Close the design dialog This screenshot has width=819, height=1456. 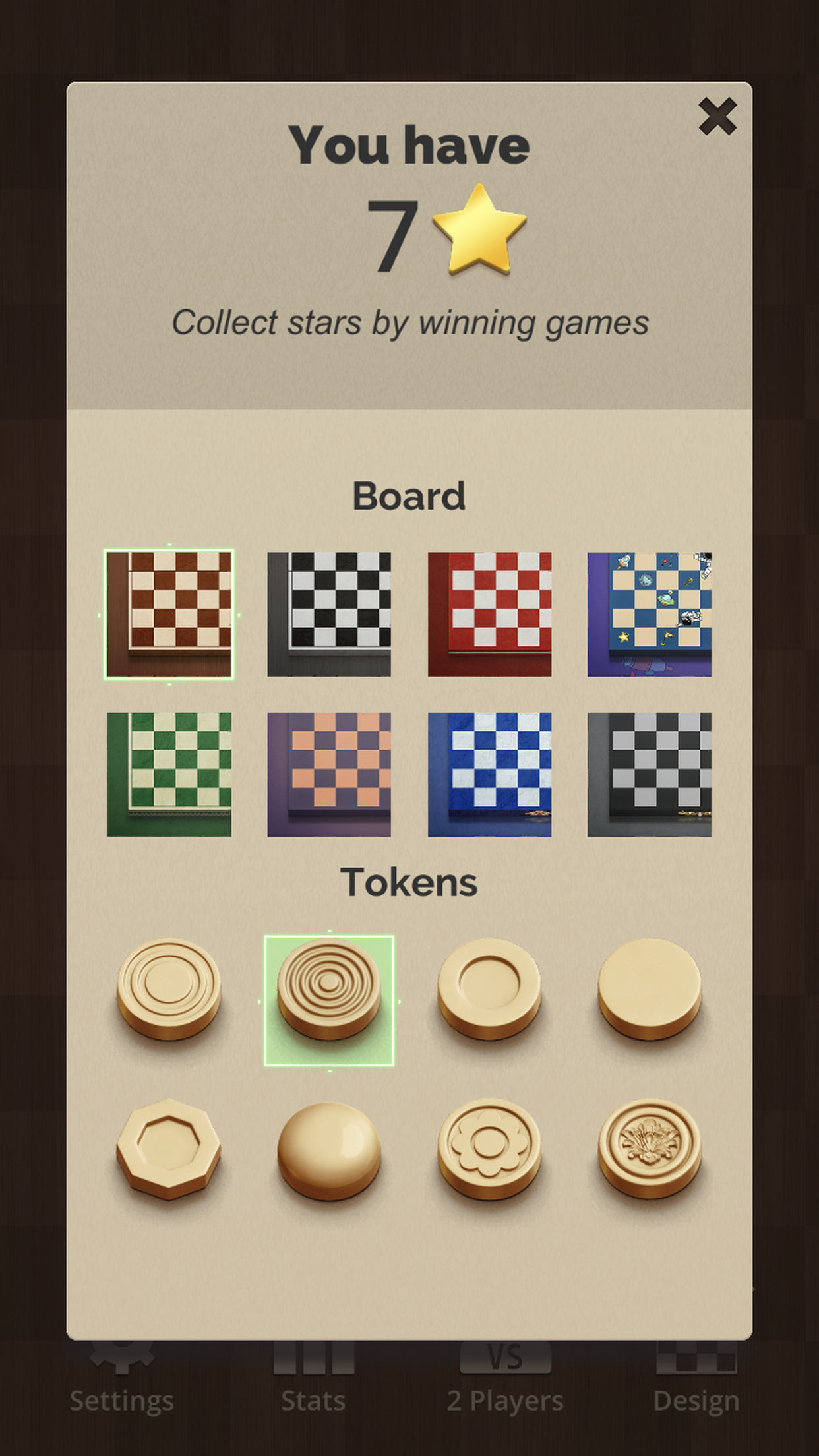717,117
